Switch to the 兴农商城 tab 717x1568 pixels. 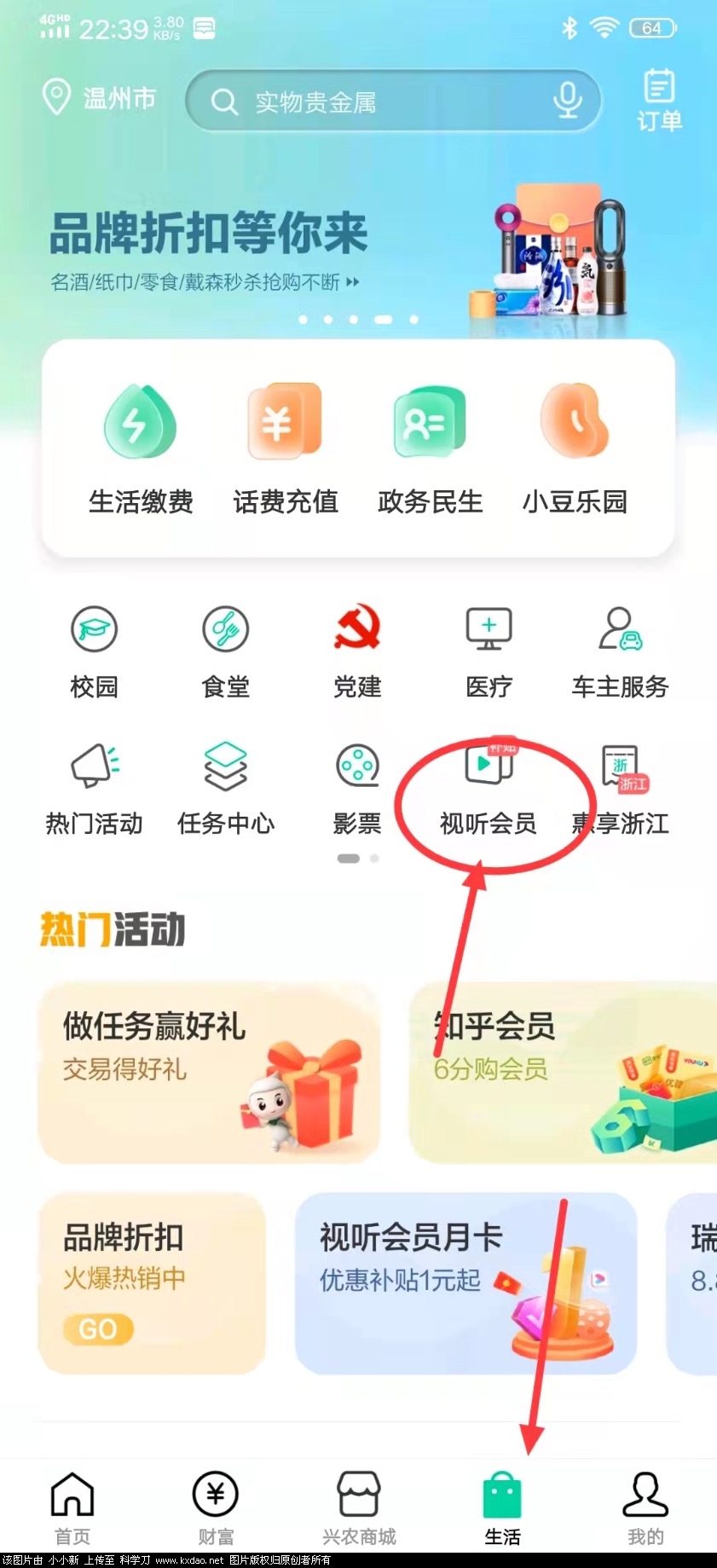[x=359, y=1507]
